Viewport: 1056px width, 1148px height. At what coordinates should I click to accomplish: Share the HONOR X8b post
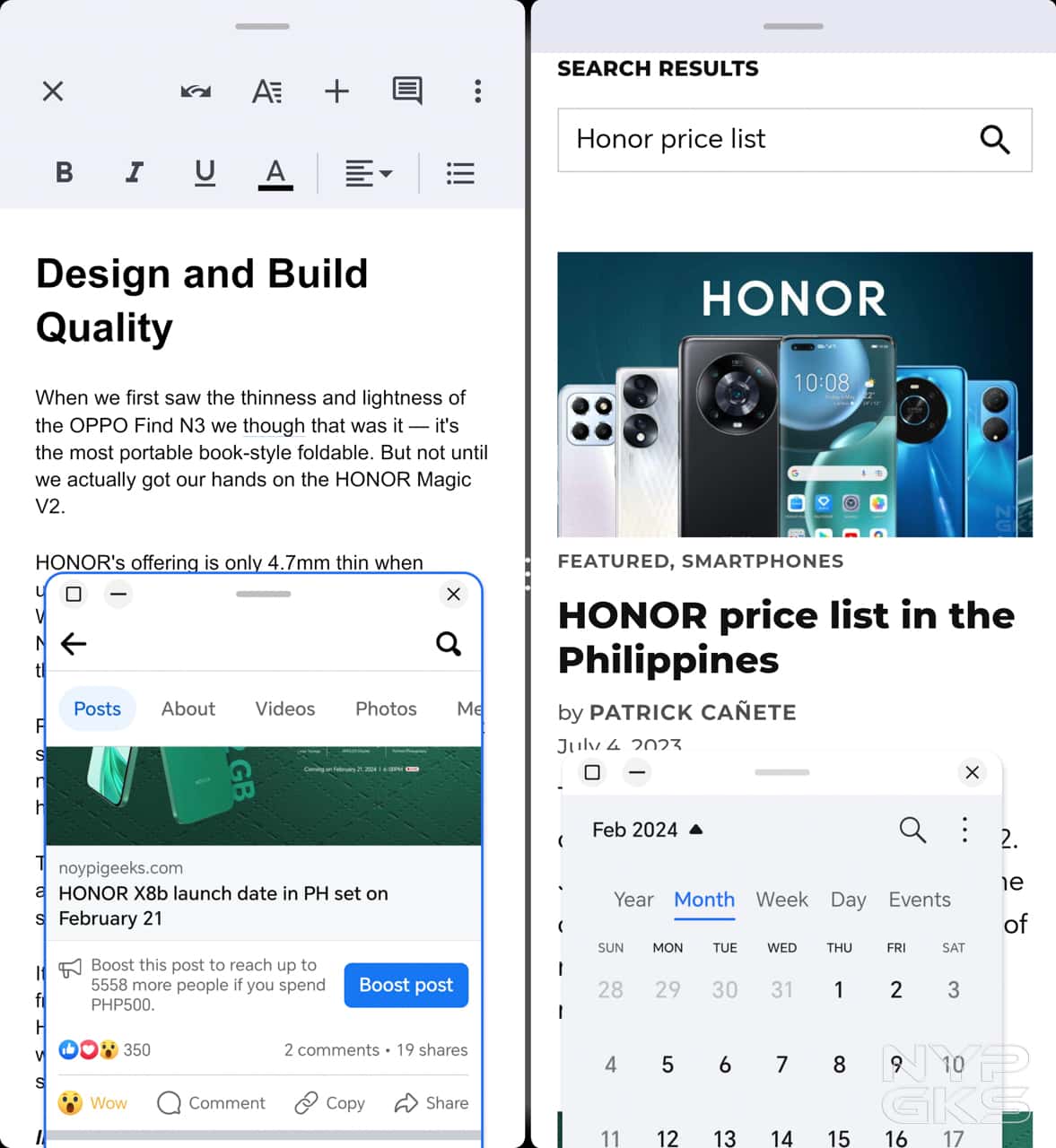(432, 1102)
